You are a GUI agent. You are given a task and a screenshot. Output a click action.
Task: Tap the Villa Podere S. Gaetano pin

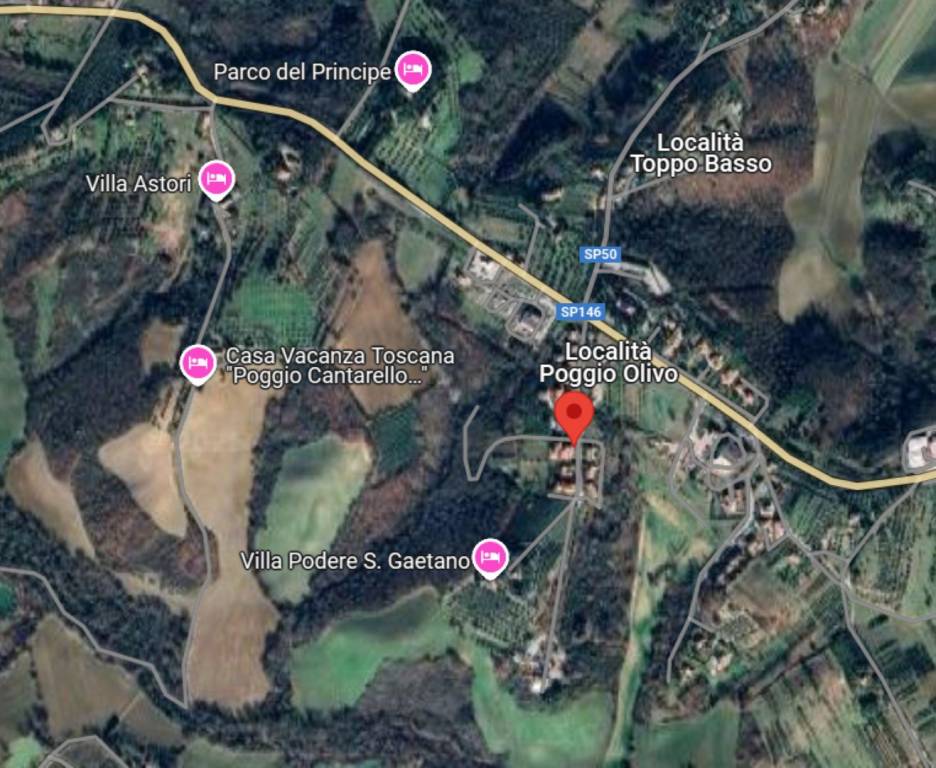[489, 556]
